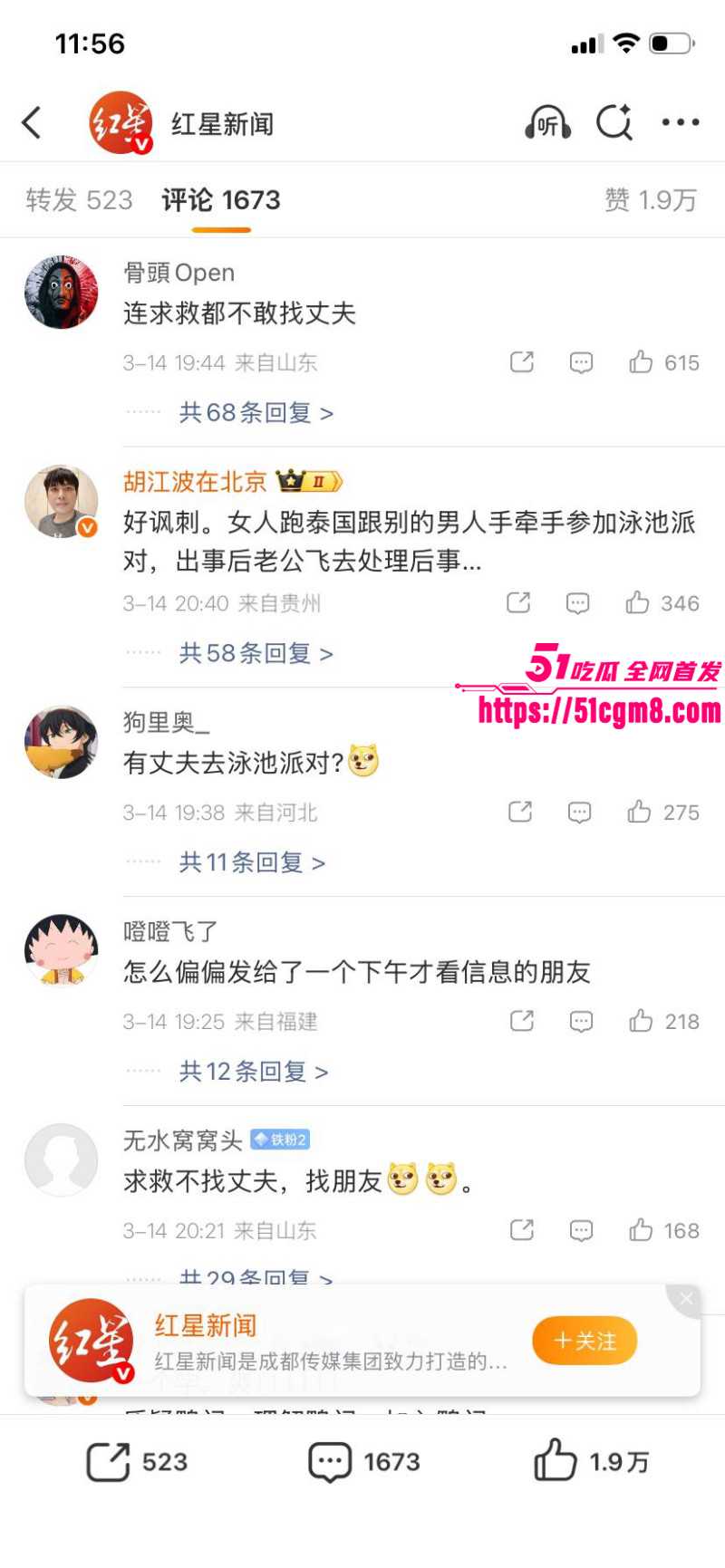This screenshot has width=725, height=1568.
Task: Dismiss the 红星新闻 follow banner
Action: (x=686, y=1299)
